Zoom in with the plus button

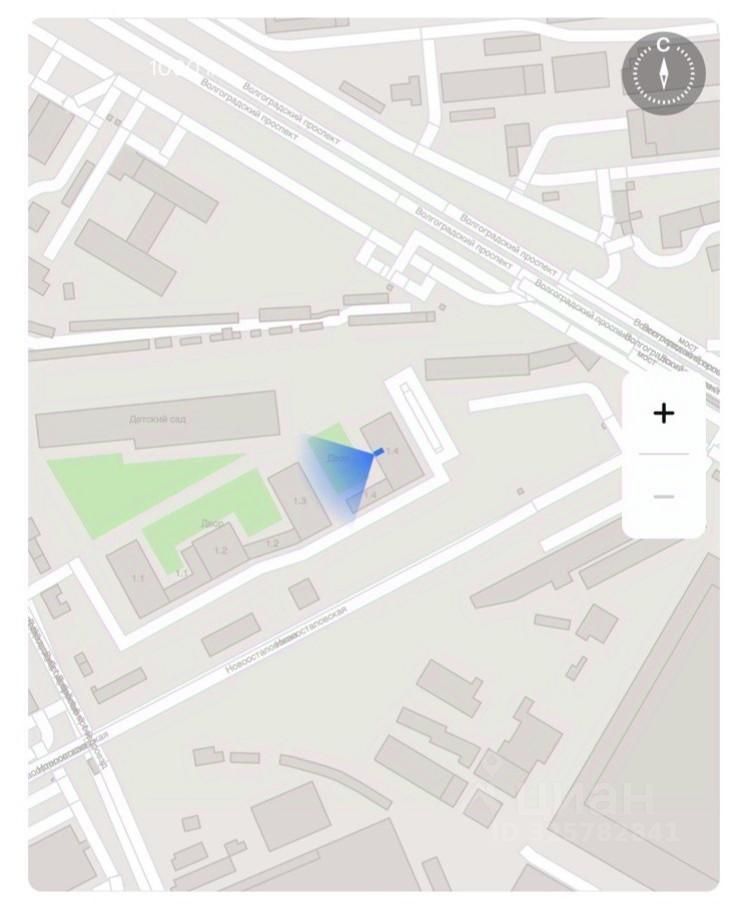click(663, 413)
